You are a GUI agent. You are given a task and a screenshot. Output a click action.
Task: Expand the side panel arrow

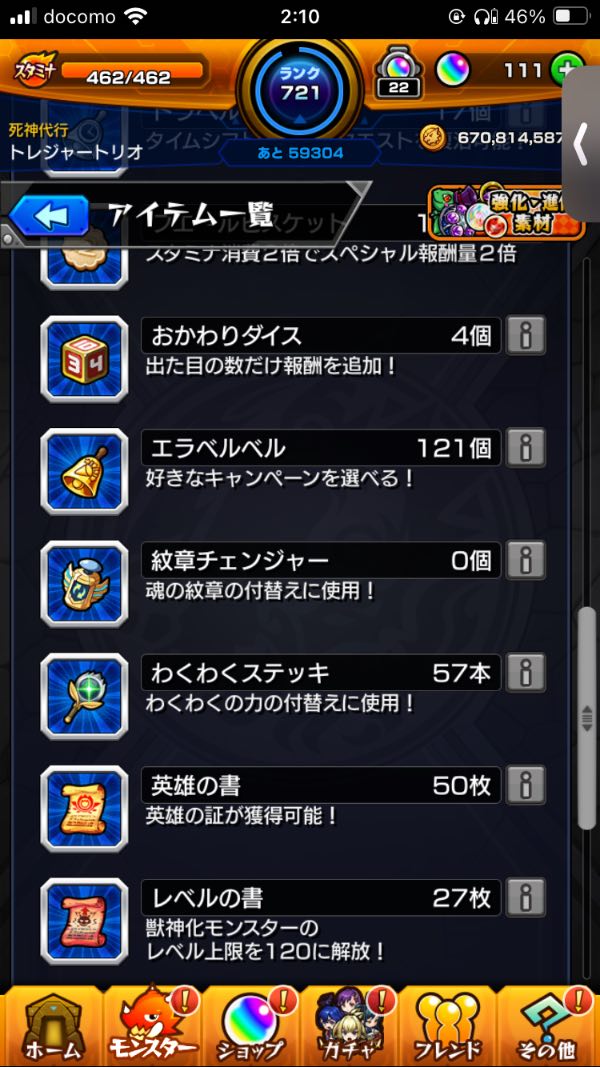pyautogui.click(x=582, y=145)
